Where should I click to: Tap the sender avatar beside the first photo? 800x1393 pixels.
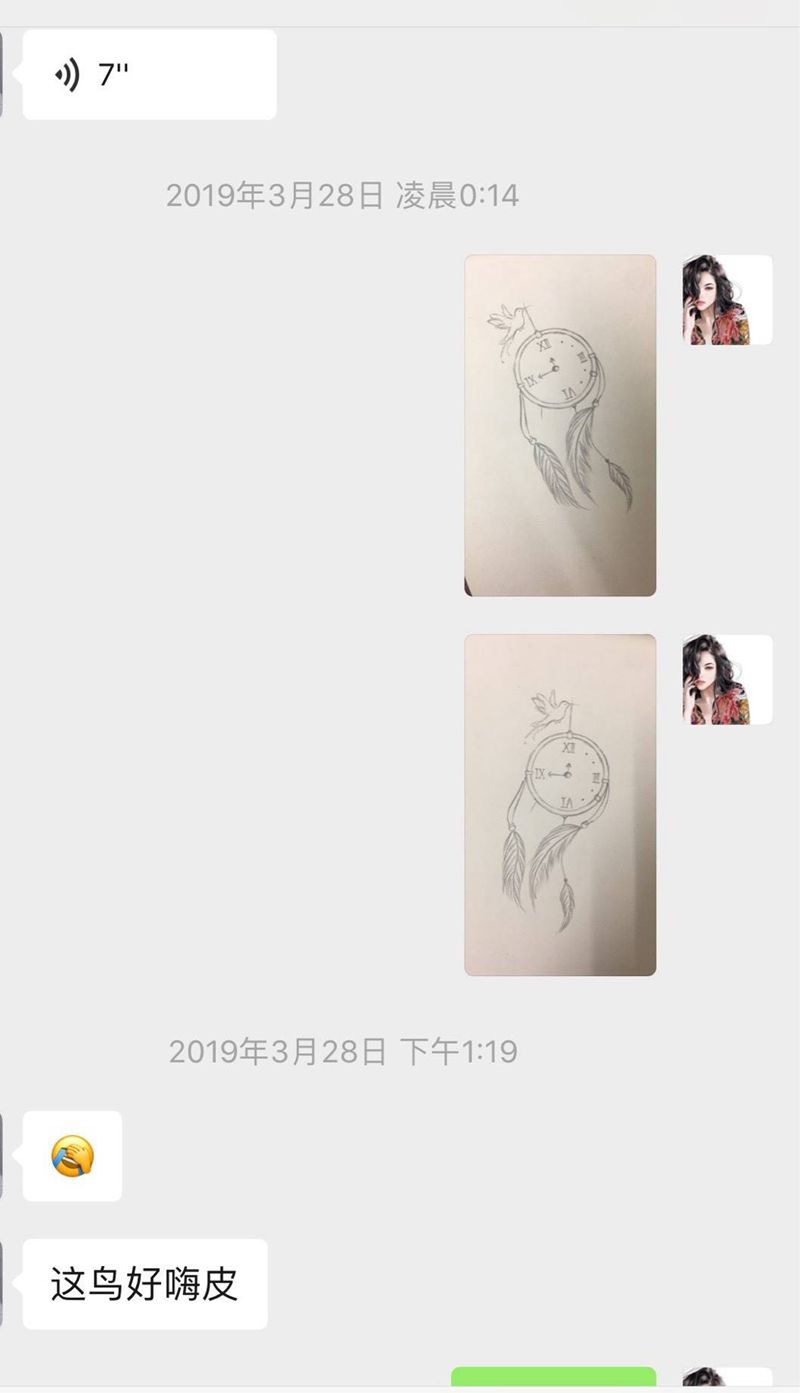[x=727, y=300]
